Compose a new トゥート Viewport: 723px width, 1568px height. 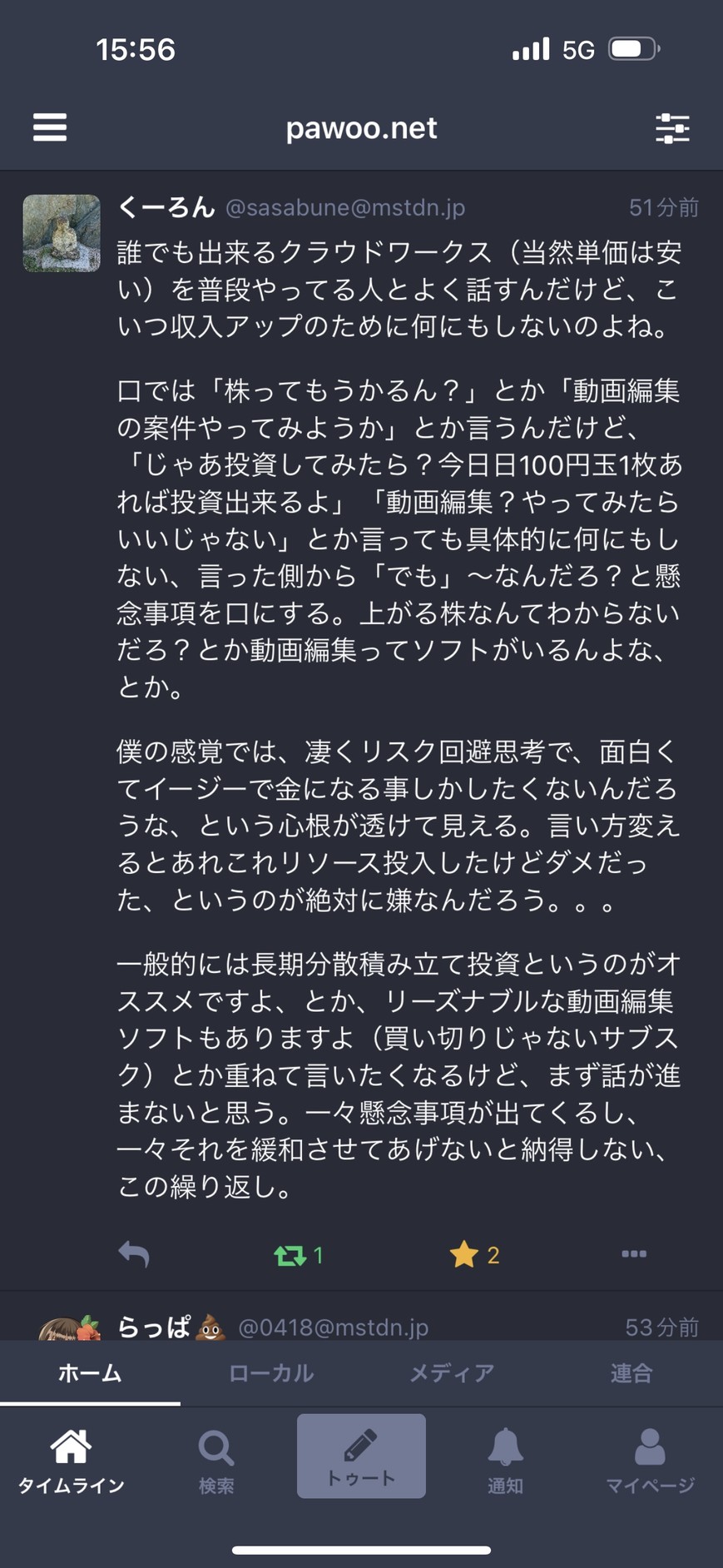(x=361, y=1456)
